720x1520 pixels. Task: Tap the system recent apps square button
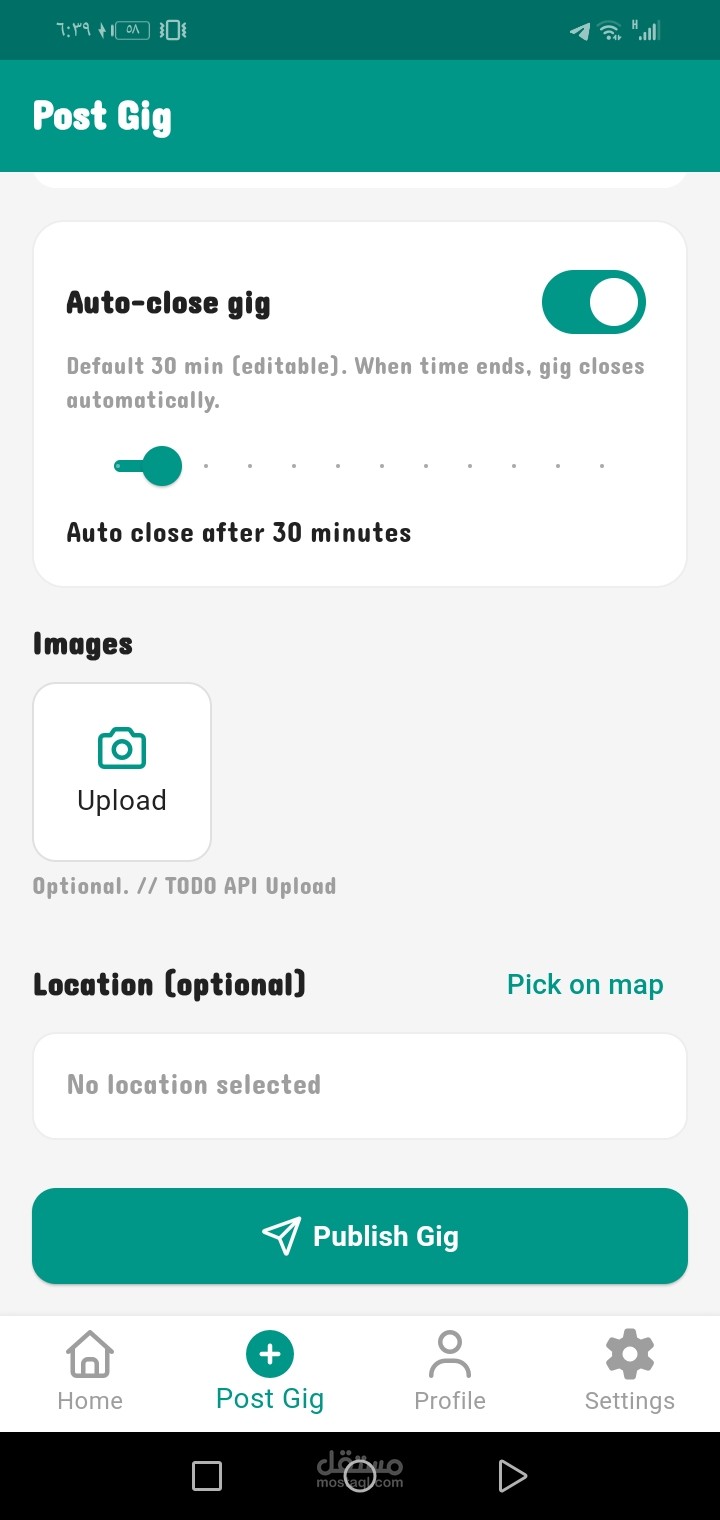207,1476
